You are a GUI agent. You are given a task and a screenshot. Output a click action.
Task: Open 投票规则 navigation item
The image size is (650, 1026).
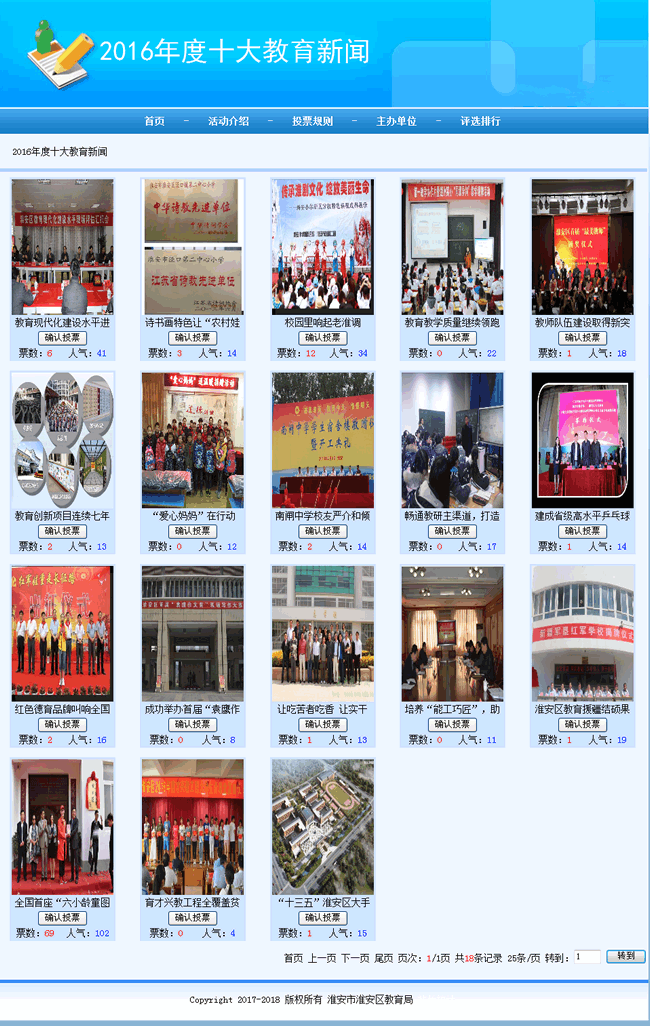pyautogui.click(x=312, y=121)
